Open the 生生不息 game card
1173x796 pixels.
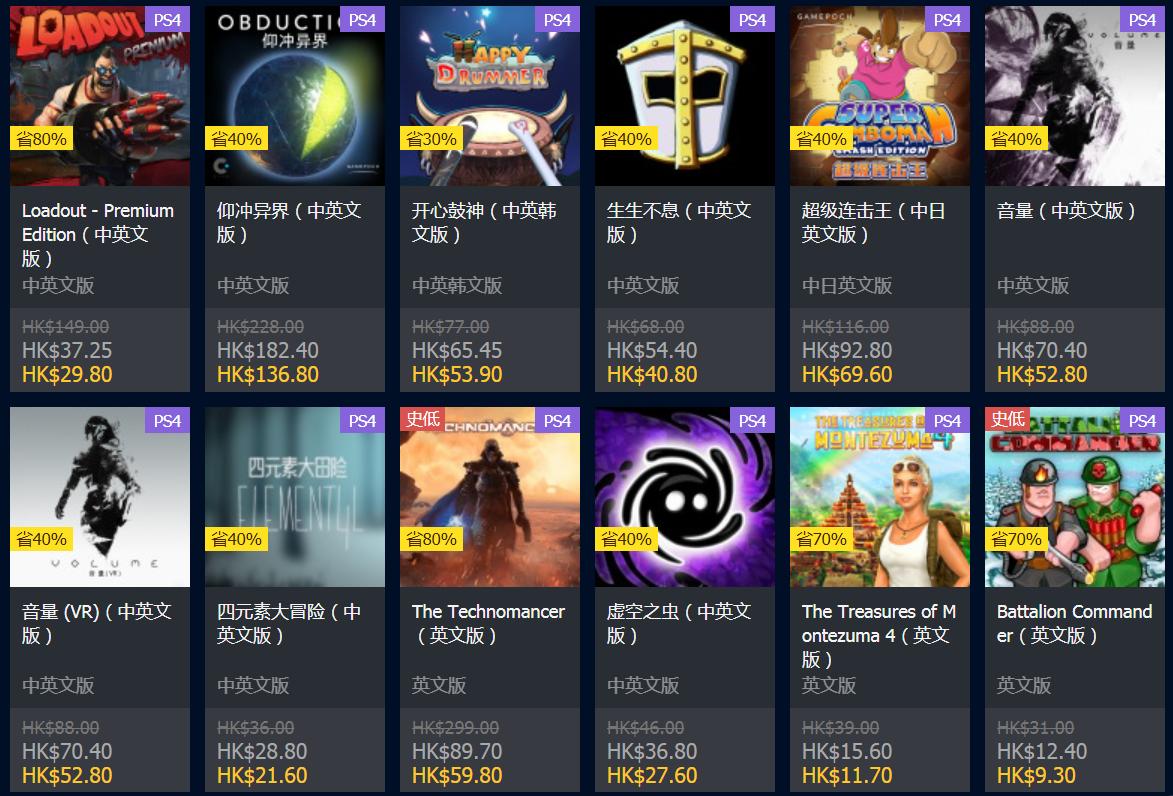tap(684, 97)
